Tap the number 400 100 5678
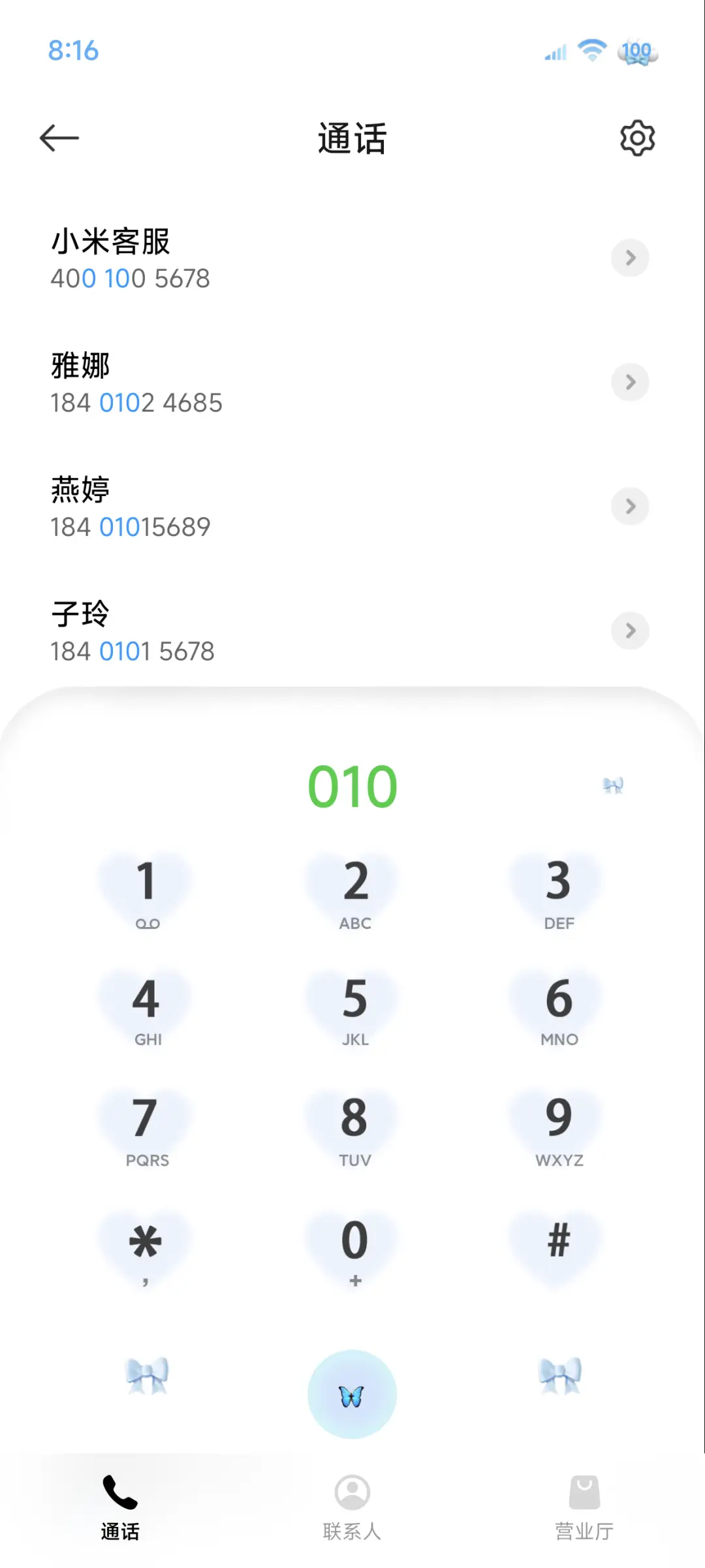705x1568 pixels. (x=130, y=277)
